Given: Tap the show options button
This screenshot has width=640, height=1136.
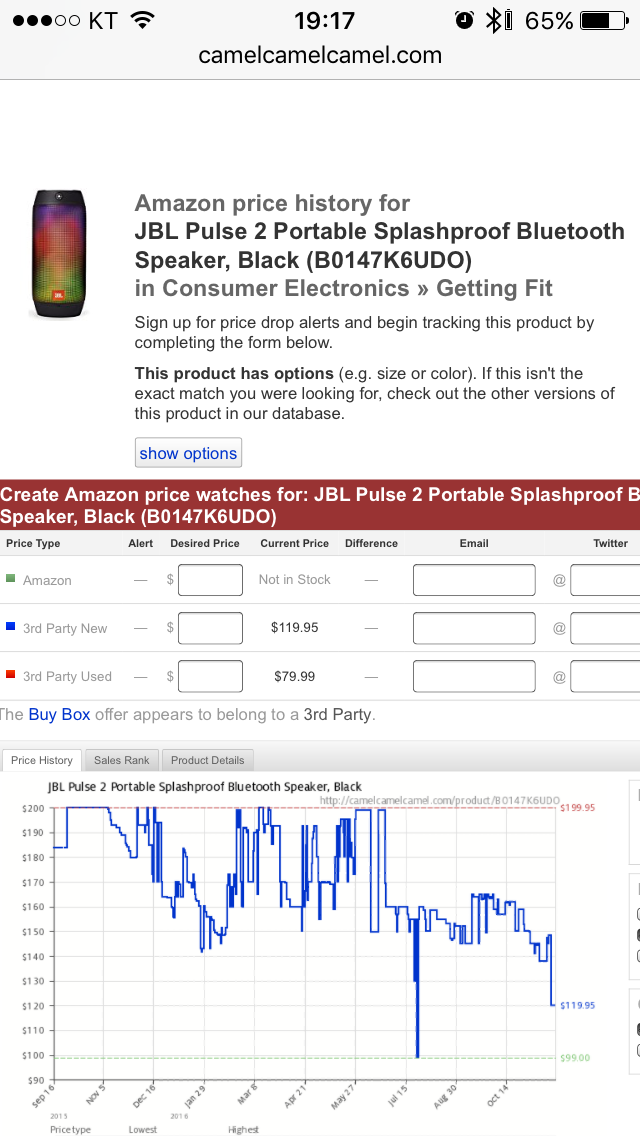Looking at the screenshot, I should [188, 453].
